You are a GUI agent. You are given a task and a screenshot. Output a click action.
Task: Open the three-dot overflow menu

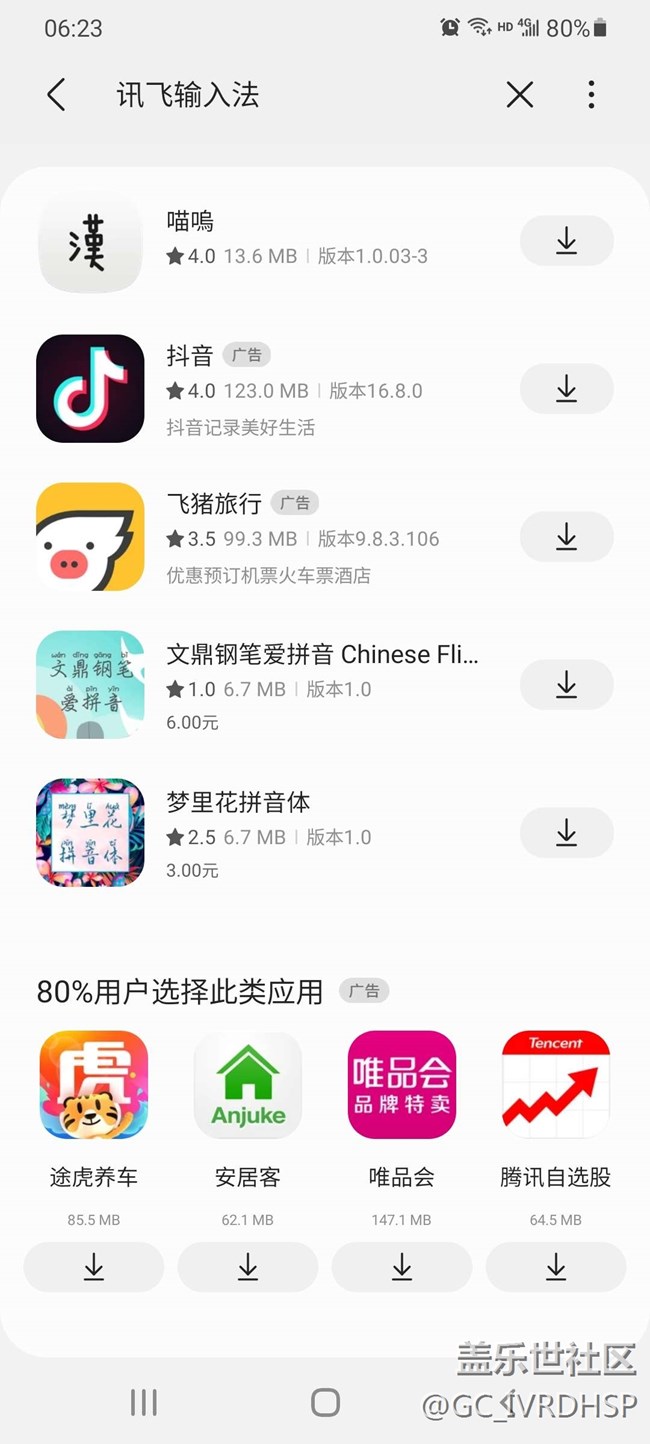coord(591,95)
